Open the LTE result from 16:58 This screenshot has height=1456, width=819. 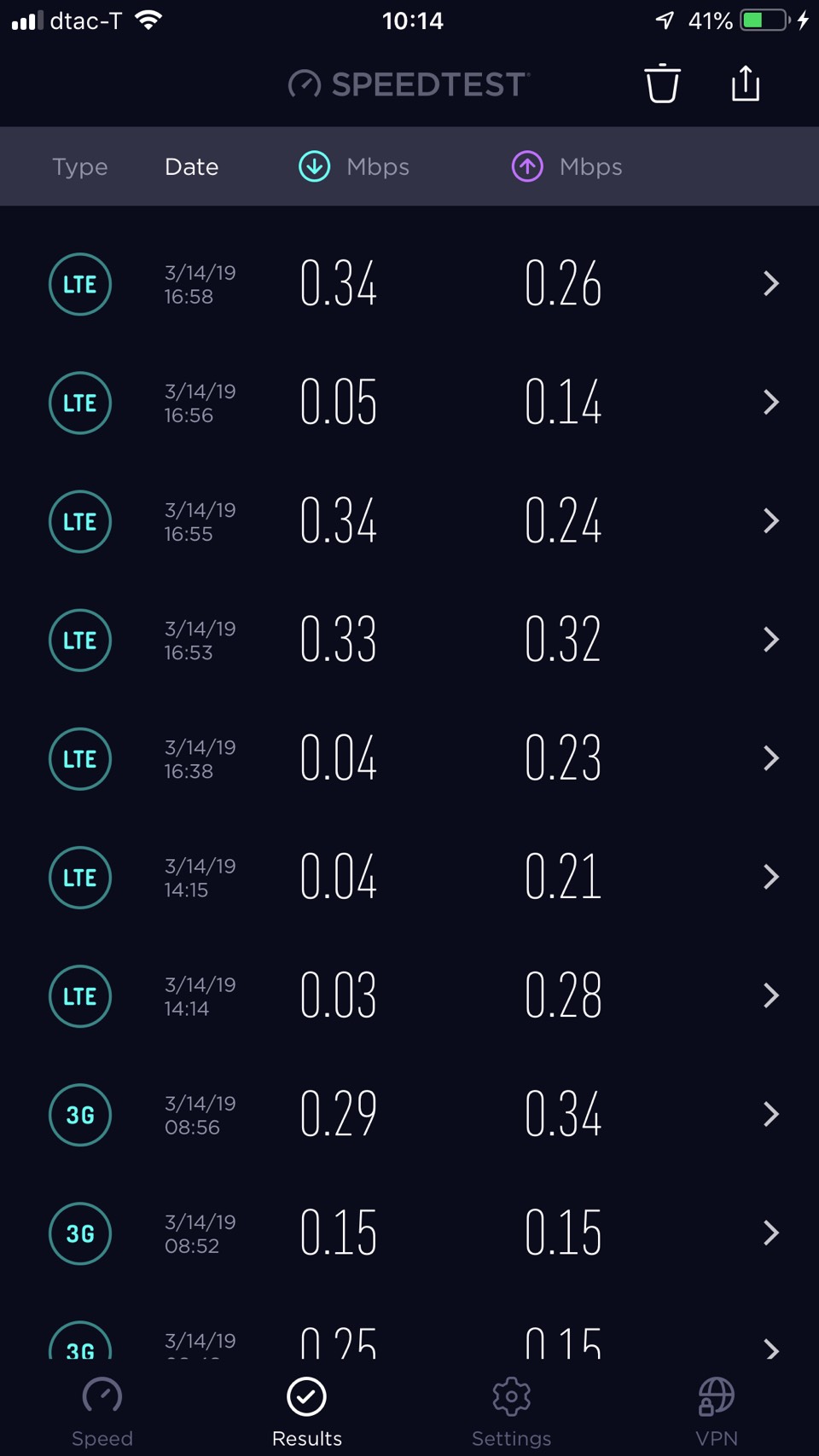409,284
